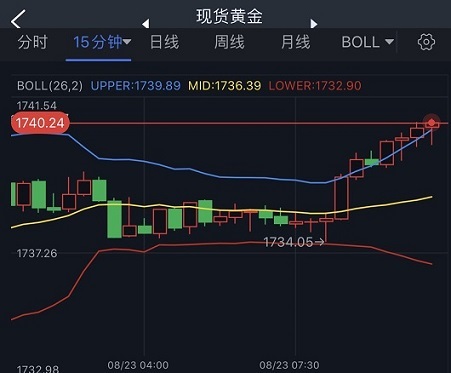Open the BOLL indicator dropdown
451x373 pixels.
point(368,42)
